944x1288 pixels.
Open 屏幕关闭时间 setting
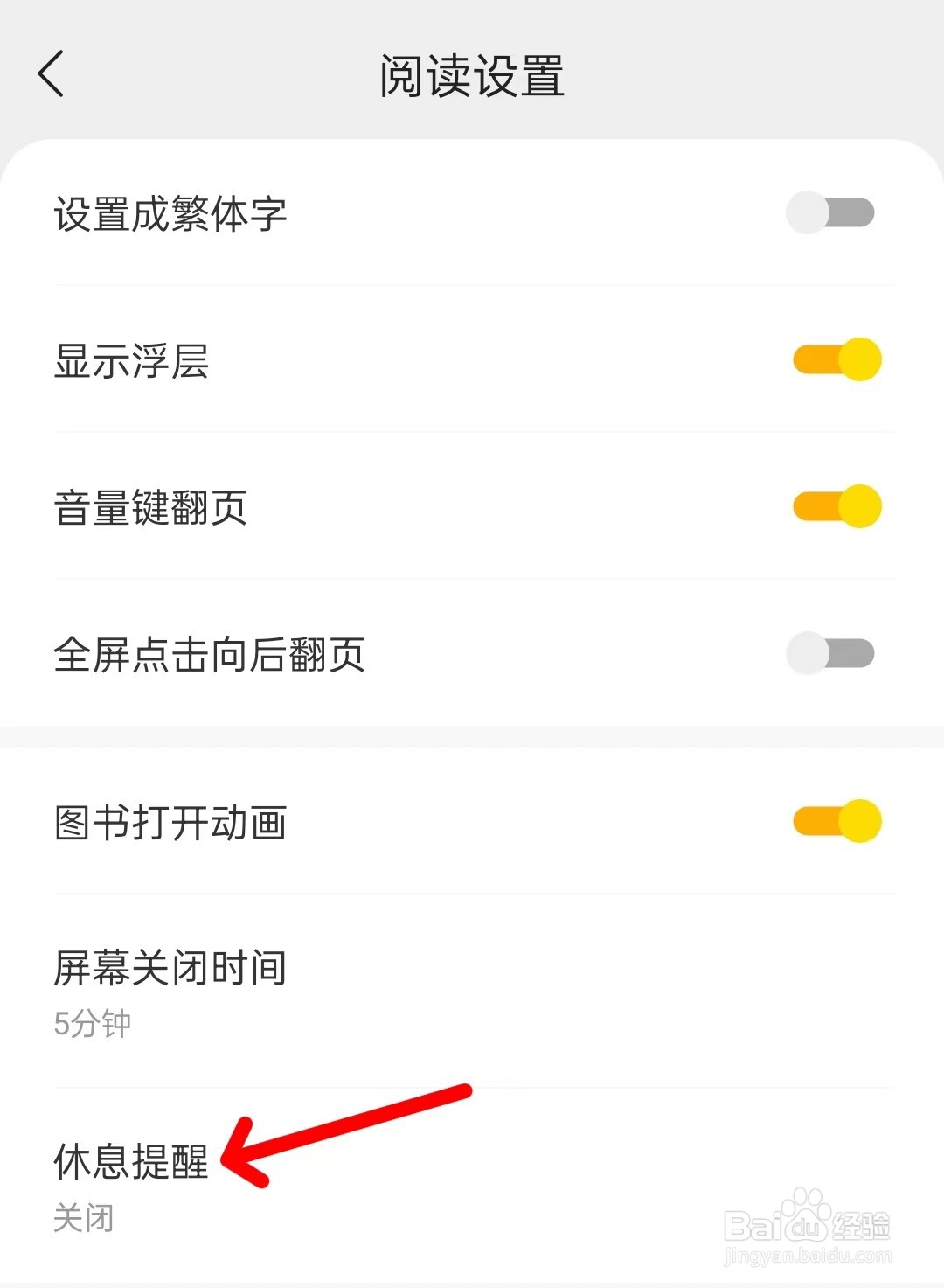click(472, 992)
